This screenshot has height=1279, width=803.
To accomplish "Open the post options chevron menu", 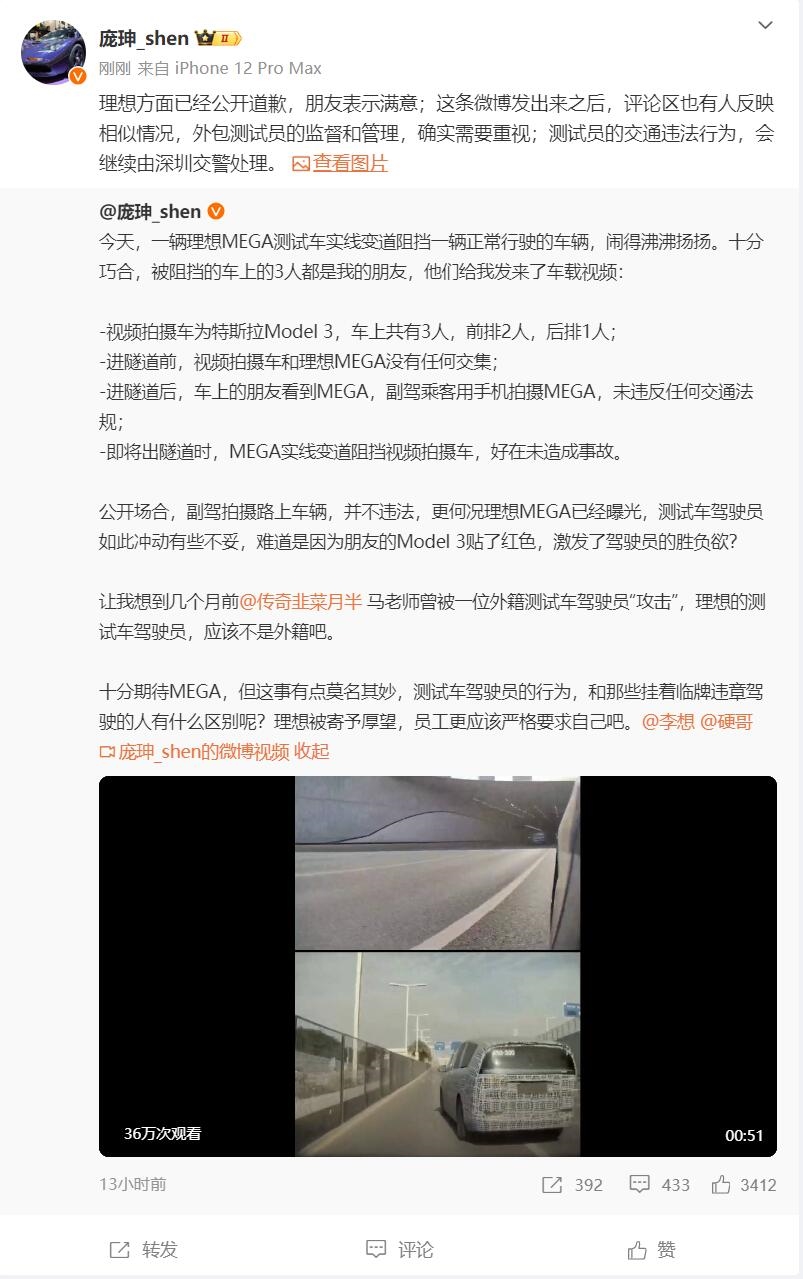I will pyautogui.click(x=766, y=25).
